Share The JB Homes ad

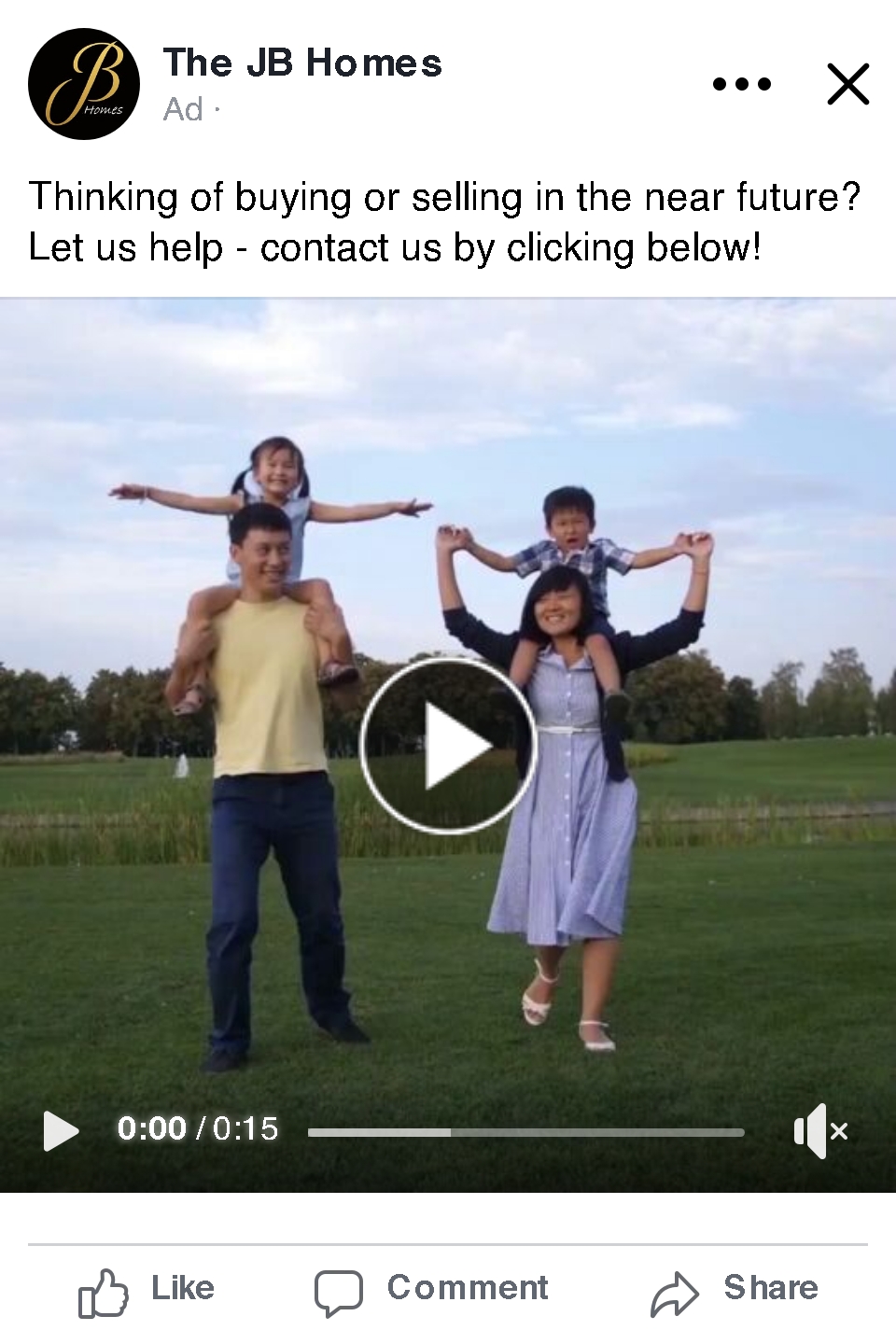point(735,1291)
